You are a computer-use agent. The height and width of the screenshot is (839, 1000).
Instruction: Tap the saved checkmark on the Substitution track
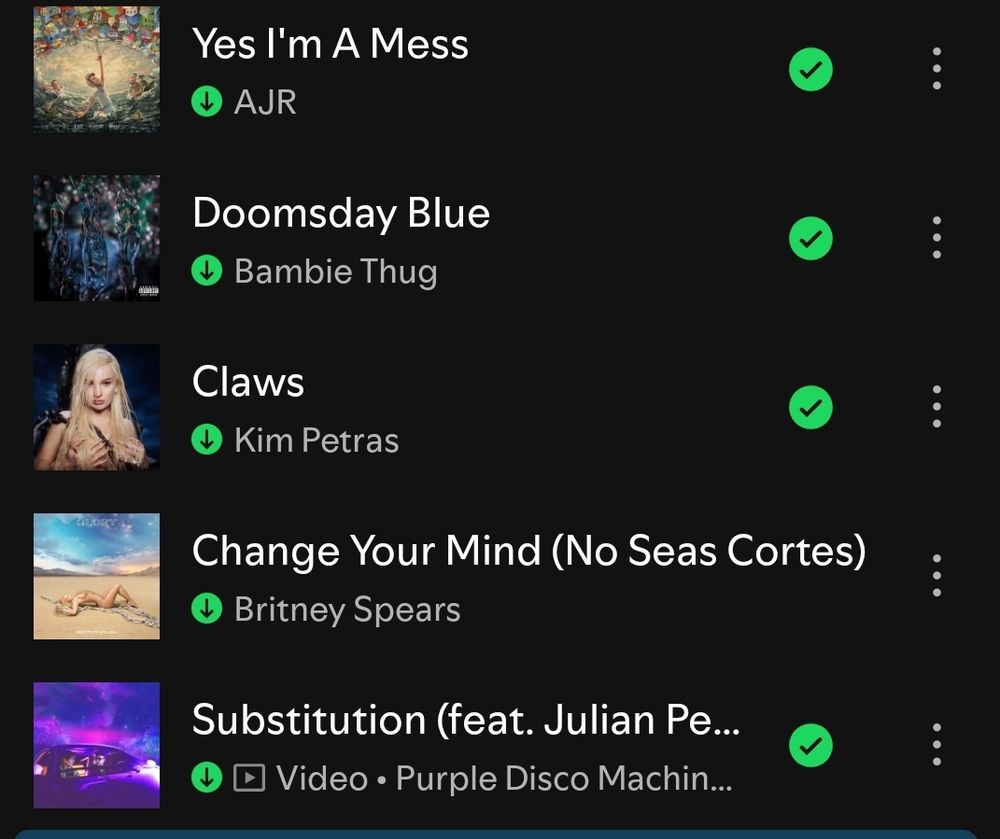(811, 745)
